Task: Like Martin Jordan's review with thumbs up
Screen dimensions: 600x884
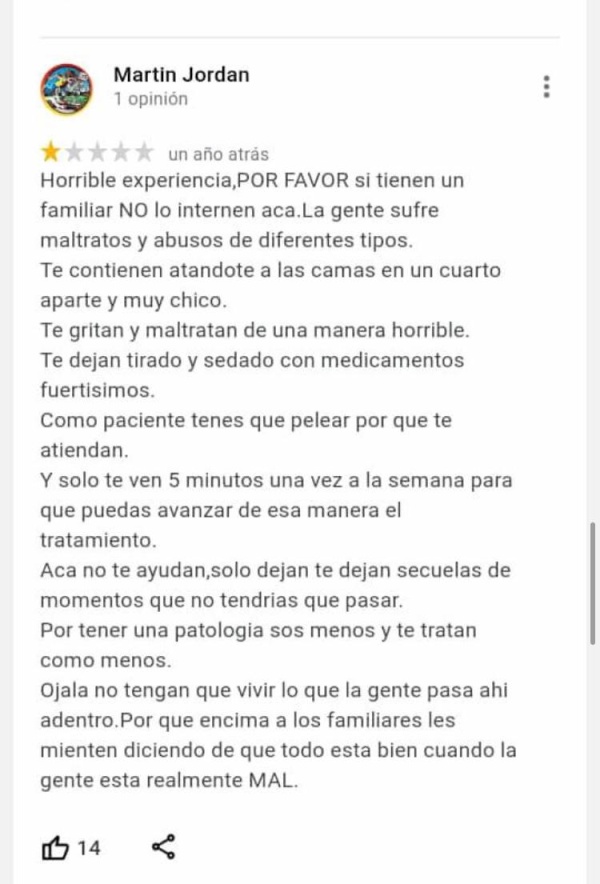Action: click(x=55, y=848)
